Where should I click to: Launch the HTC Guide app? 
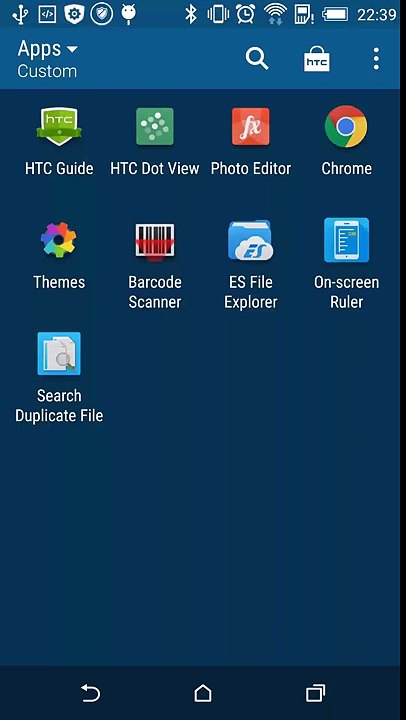[59, 141]
